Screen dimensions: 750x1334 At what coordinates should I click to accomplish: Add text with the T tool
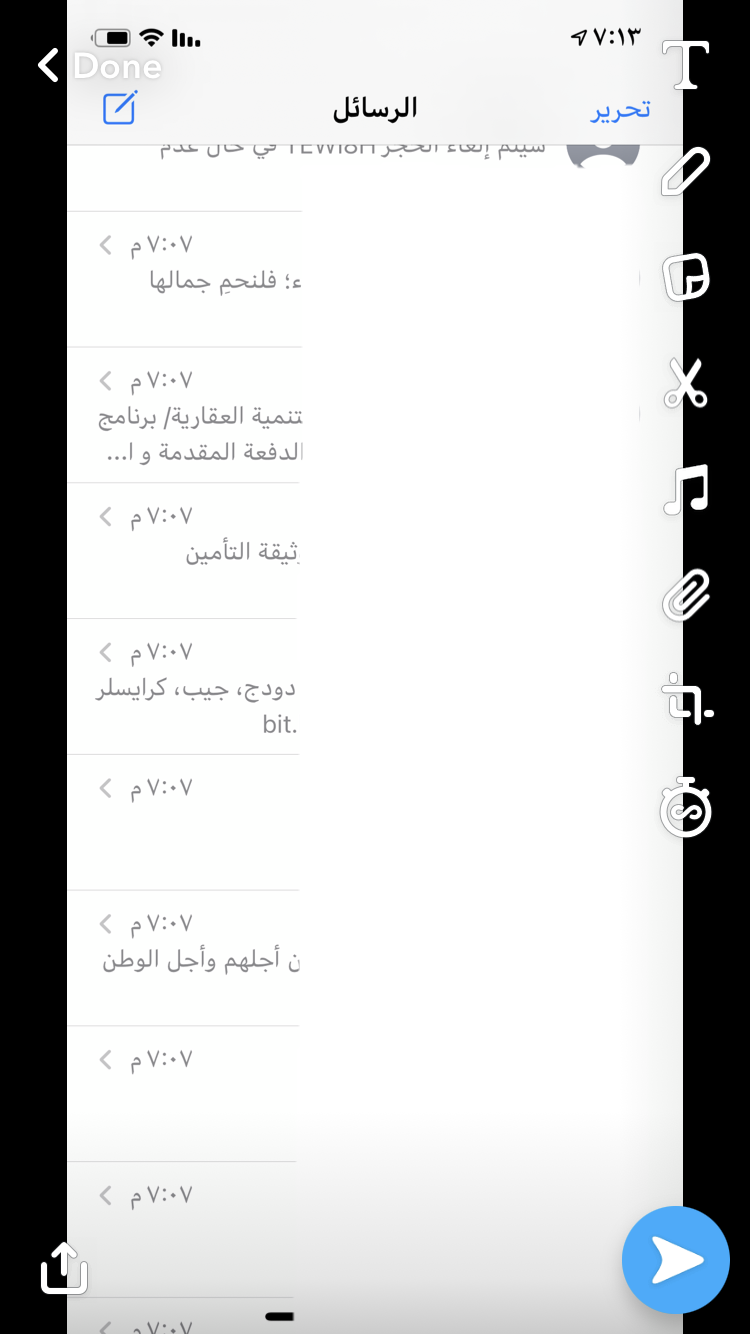pos(686,66)
